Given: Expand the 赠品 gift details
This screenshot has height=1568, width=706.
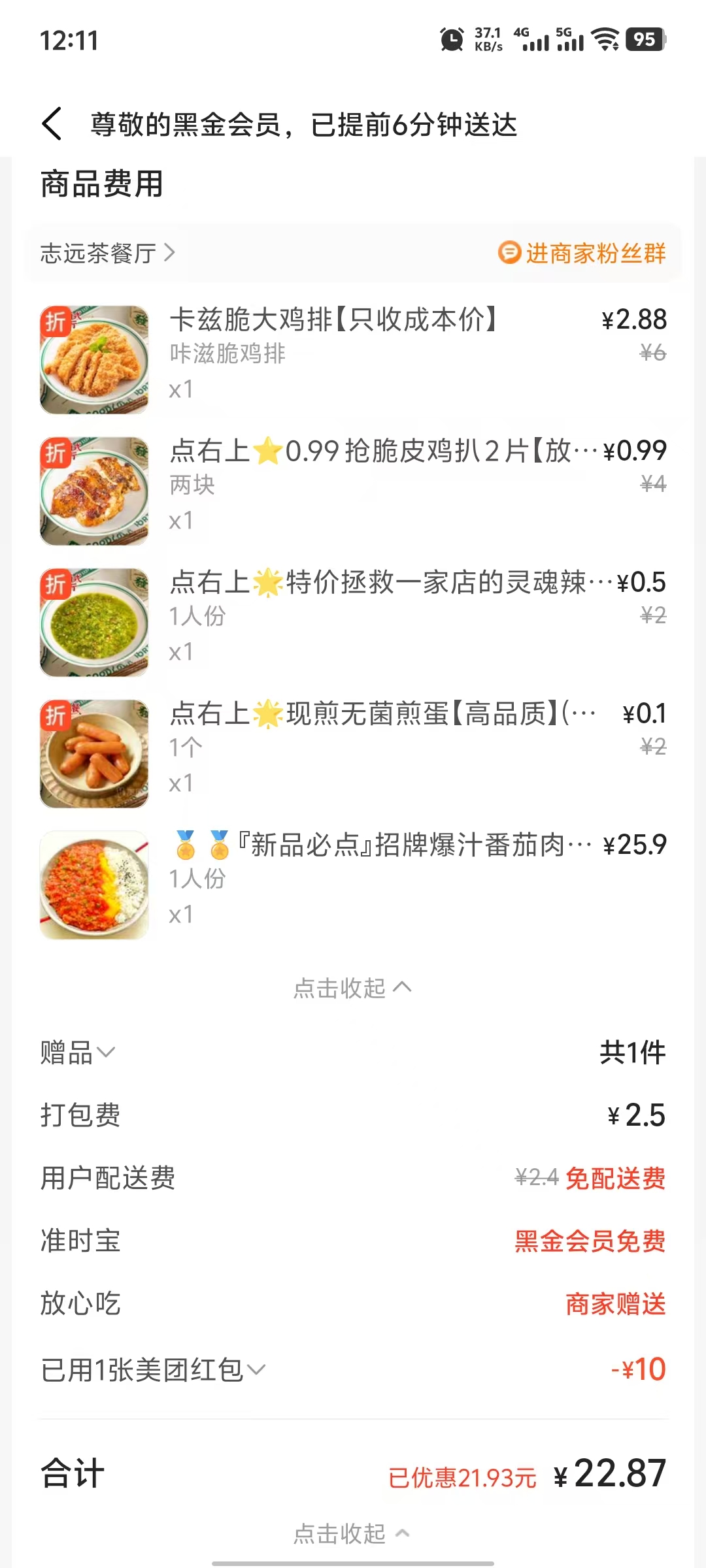Looking at the screenshot, I should [78, 1053].
